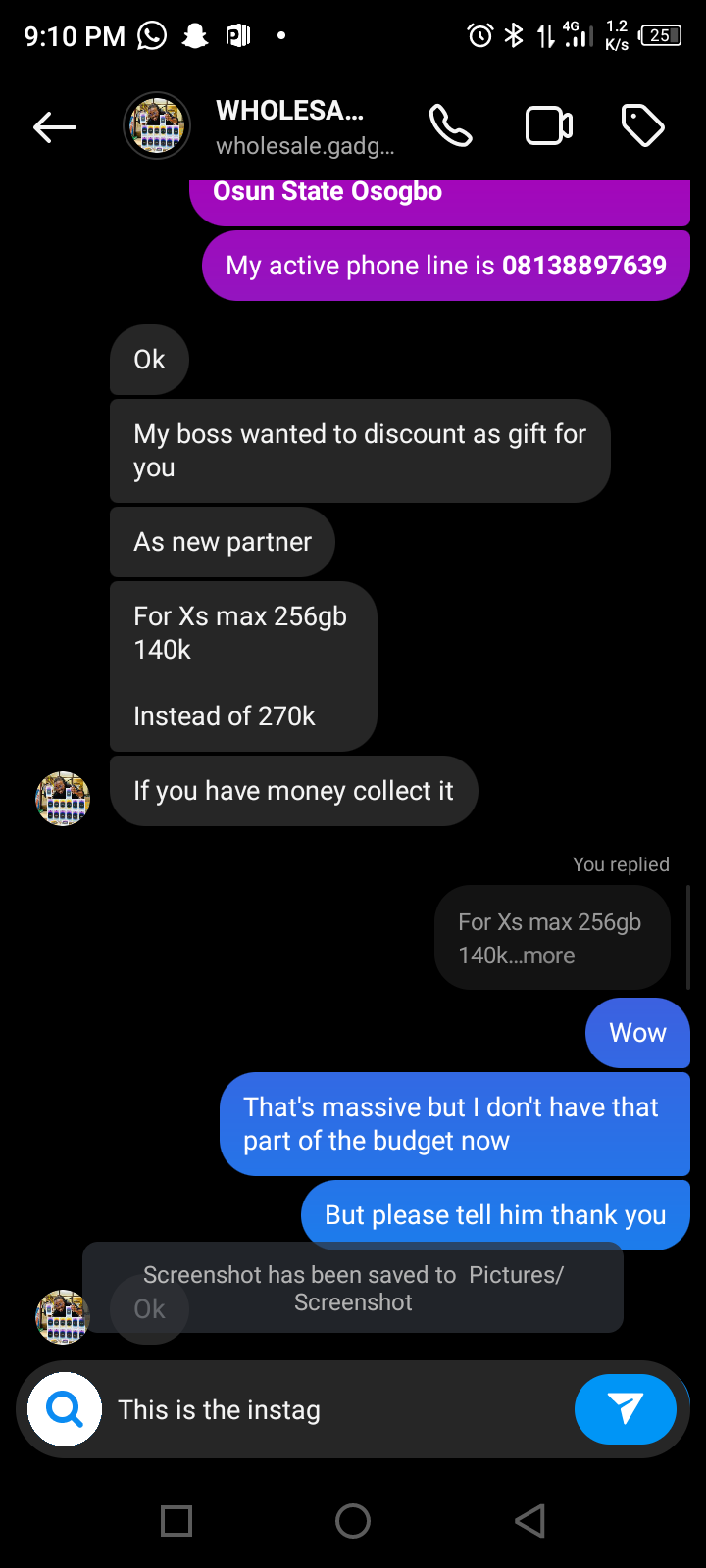706x1568 pixels.
Task: Go to the home screen
Action: [353, 1521]
